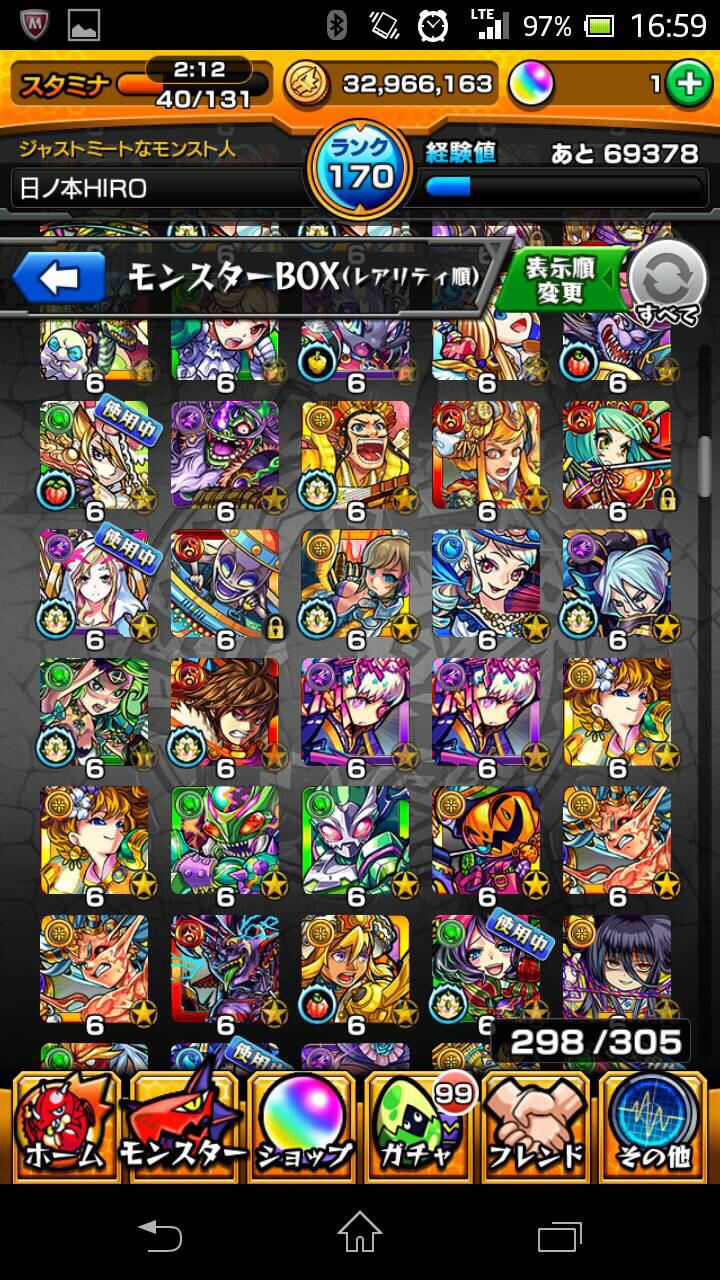
Task: Open the その他 tab
Action: click(x=653, y=1132)
